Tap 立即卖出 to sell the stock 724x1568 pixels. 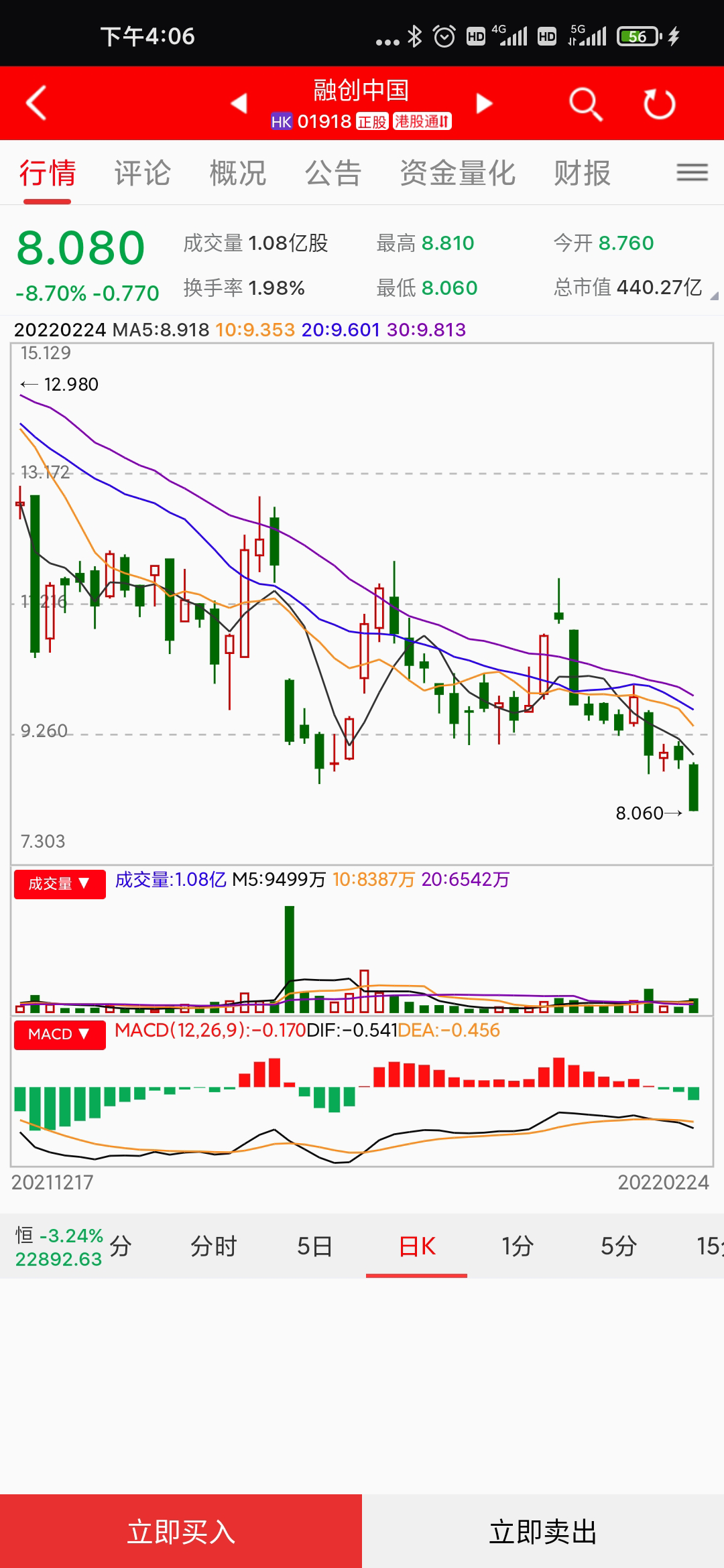click(x=543, y=1531)
